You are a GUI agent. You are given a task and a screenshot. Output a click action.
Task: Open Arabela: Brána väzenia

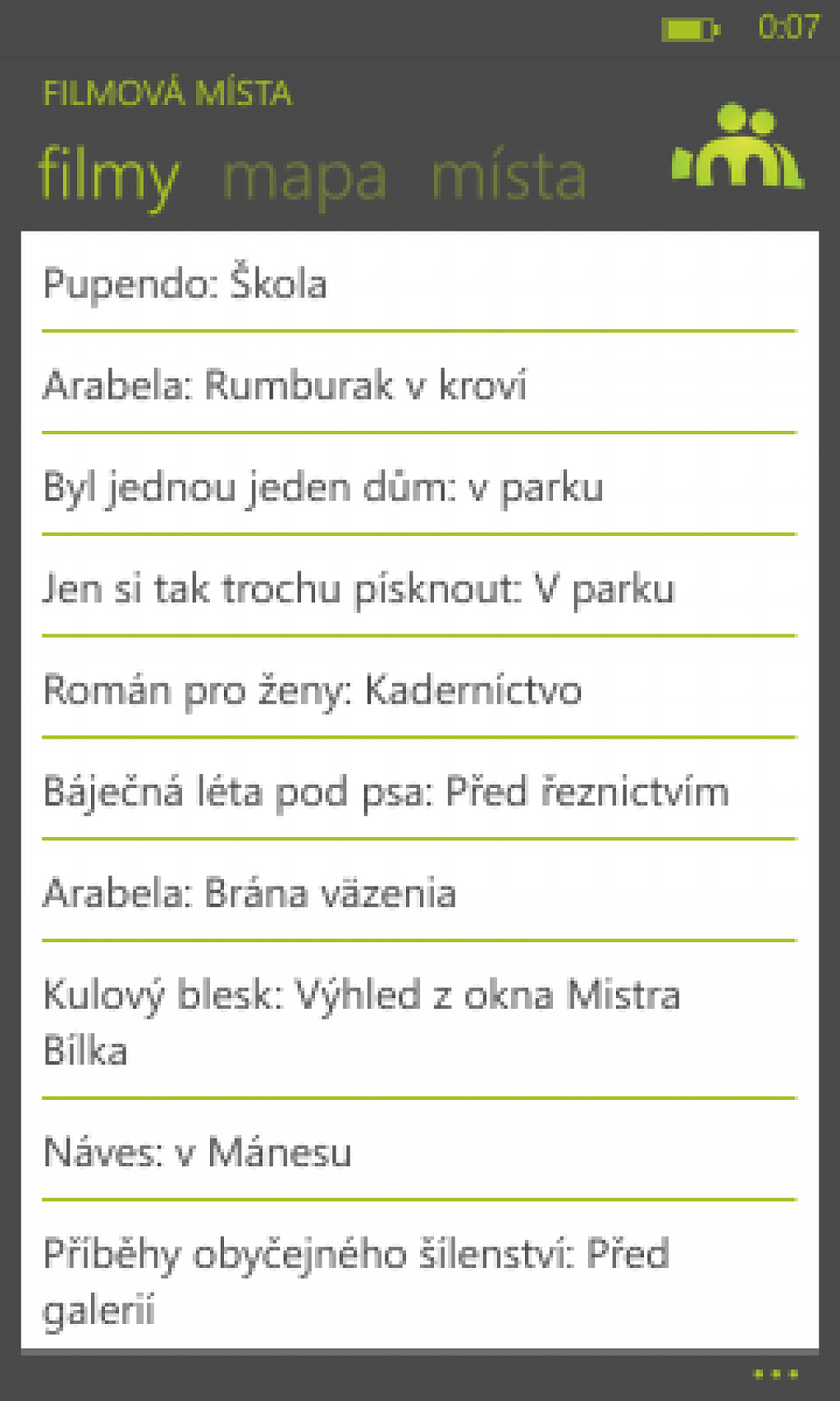tap(420, 893)
